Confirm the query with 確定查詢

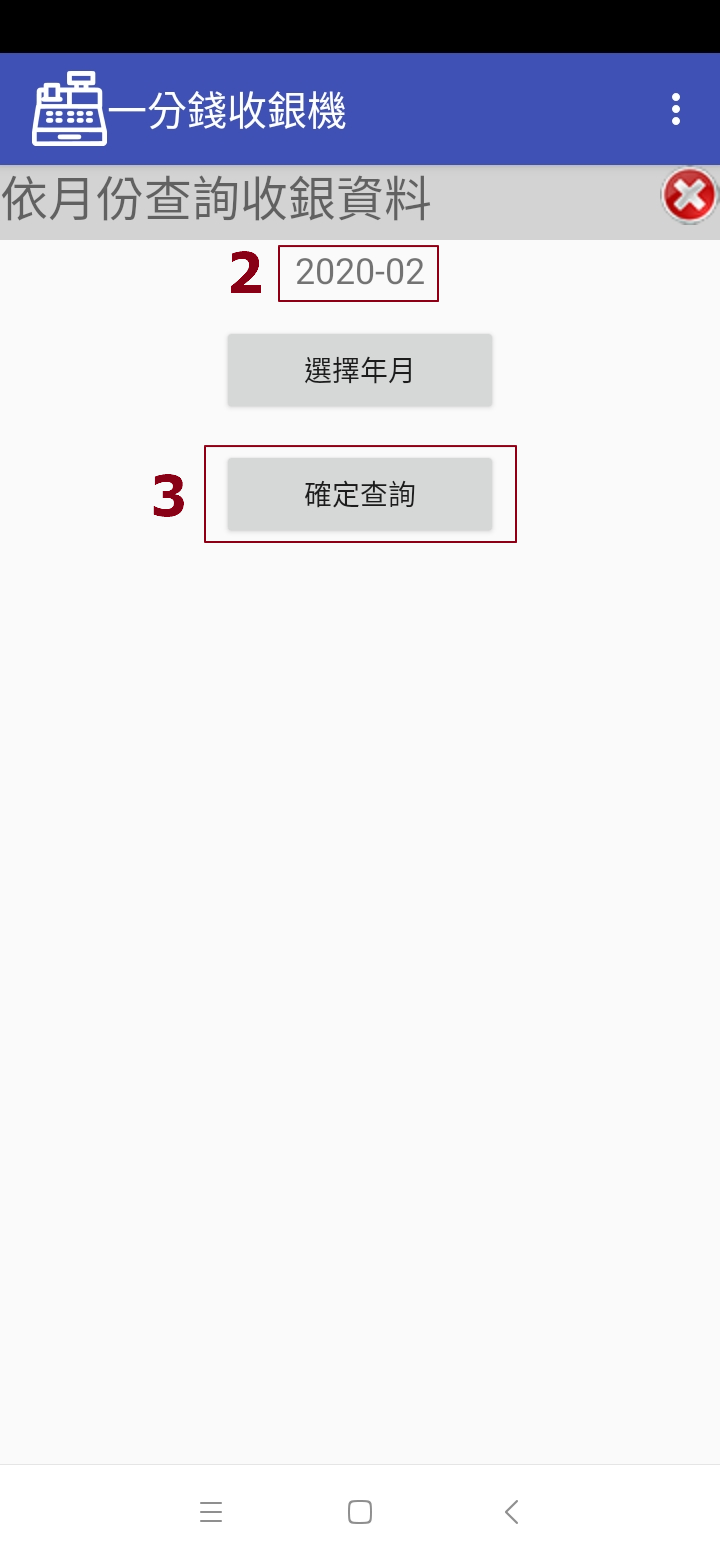pos(360,494)
